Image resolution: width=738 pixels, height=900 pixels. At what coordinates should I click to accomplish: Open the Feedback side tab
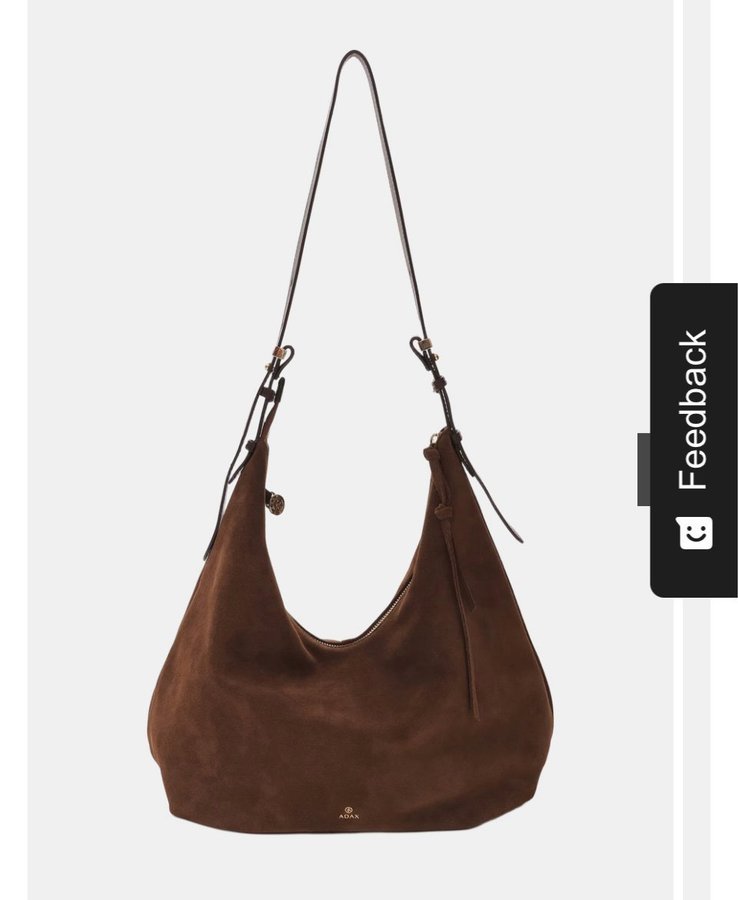click(693, 440)
